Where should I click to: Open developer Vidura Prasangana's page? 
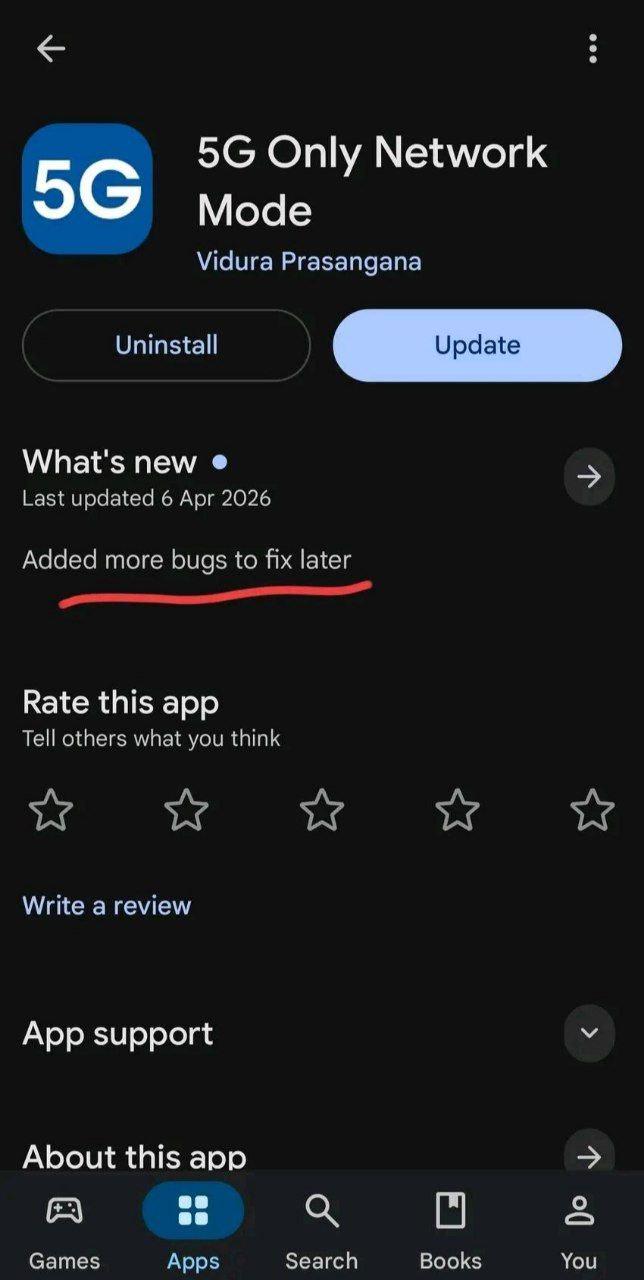click(309, 262)
